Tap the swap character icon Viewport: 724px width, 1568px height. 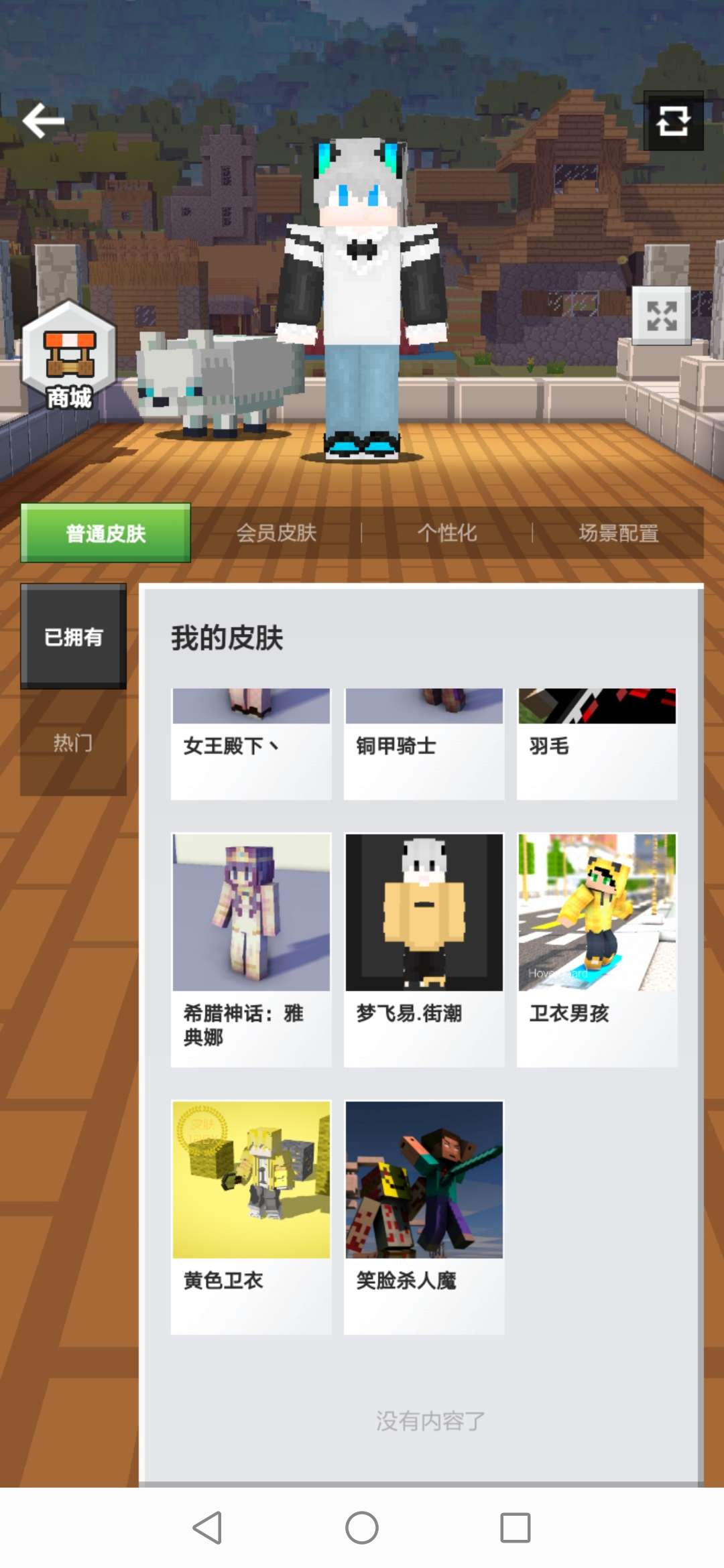pyautogui.click(x=673, y=121)
